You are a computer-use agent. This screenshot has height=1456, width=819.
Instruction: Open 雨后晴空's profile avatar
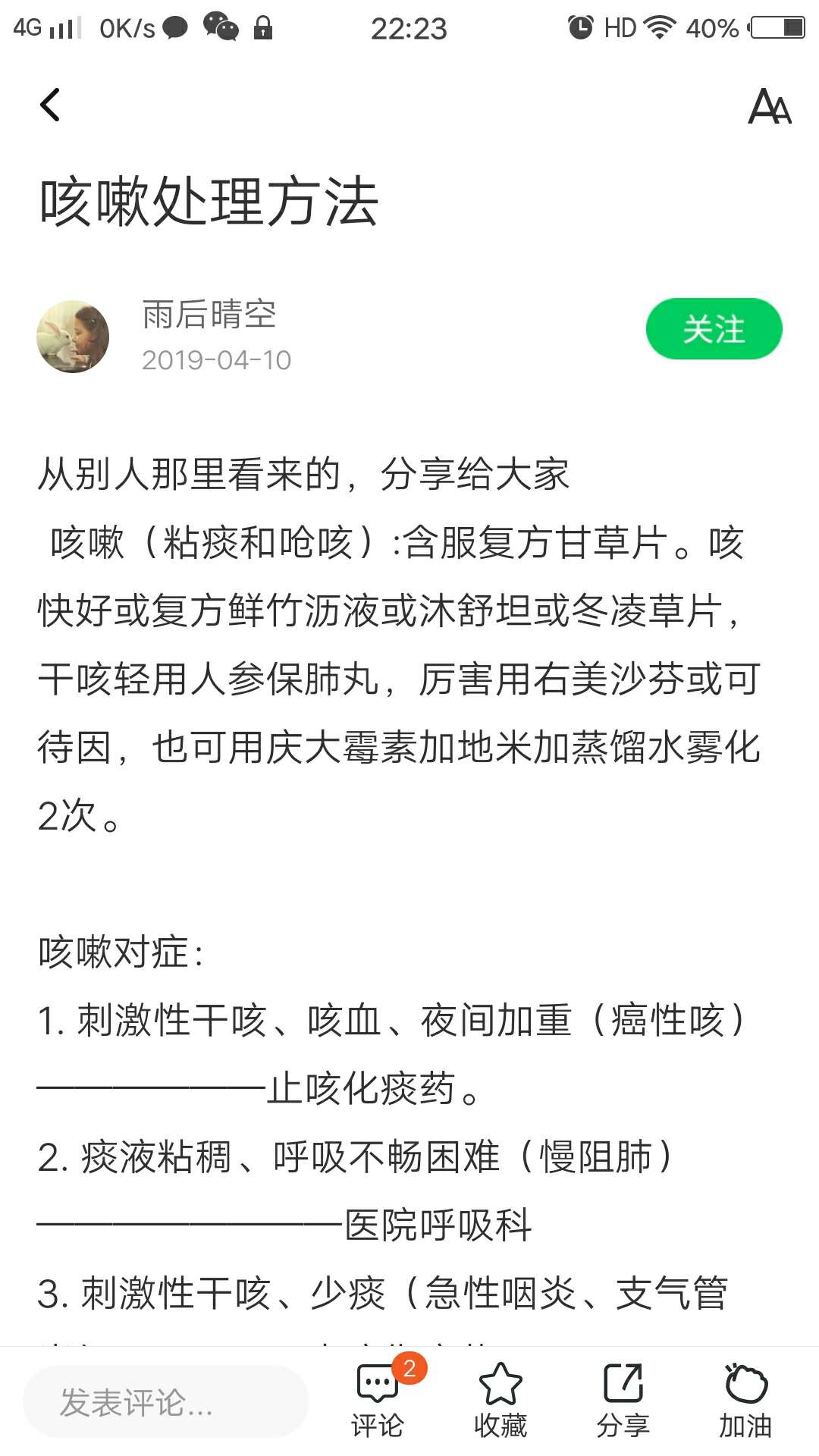point(73,337)
